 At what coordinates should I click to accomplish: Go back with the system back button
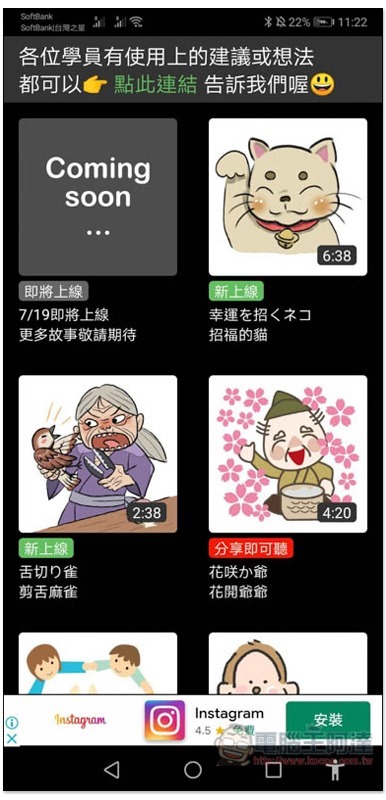tap(112, 770)
